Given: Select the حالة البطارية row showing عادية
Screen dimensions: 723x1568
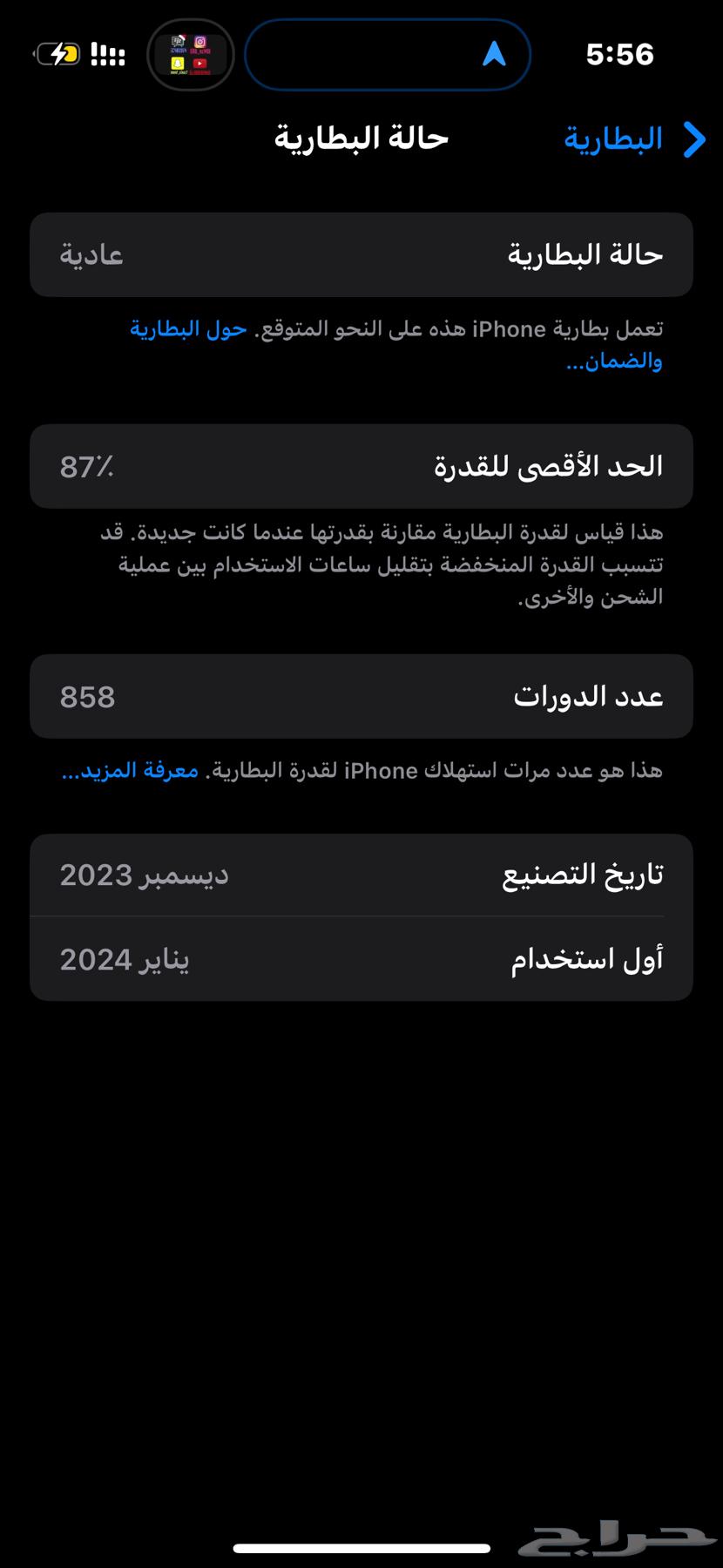Looking at the screenshot, I should pos(361,253).
